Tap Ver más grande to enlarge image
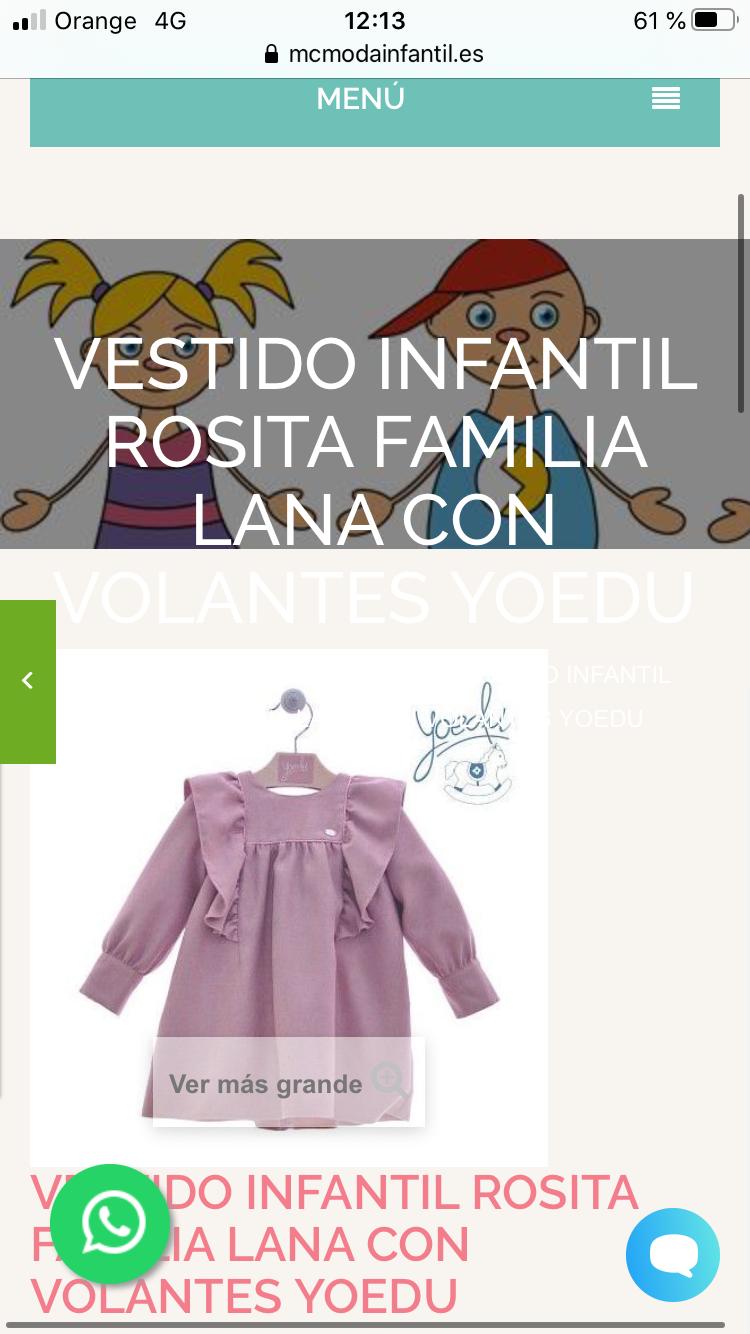The image size is (750, 1334). click(x=289, y=1082)
